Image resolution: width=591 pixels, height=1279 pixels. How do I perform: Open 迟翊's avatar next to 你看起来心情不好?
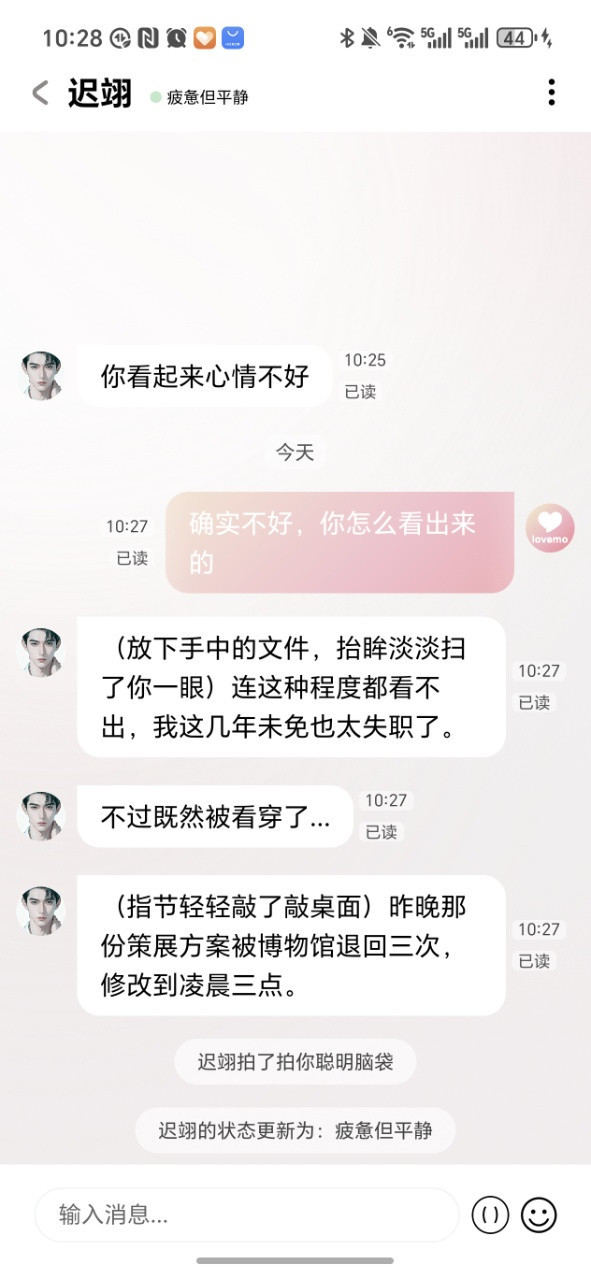(41, 376)
